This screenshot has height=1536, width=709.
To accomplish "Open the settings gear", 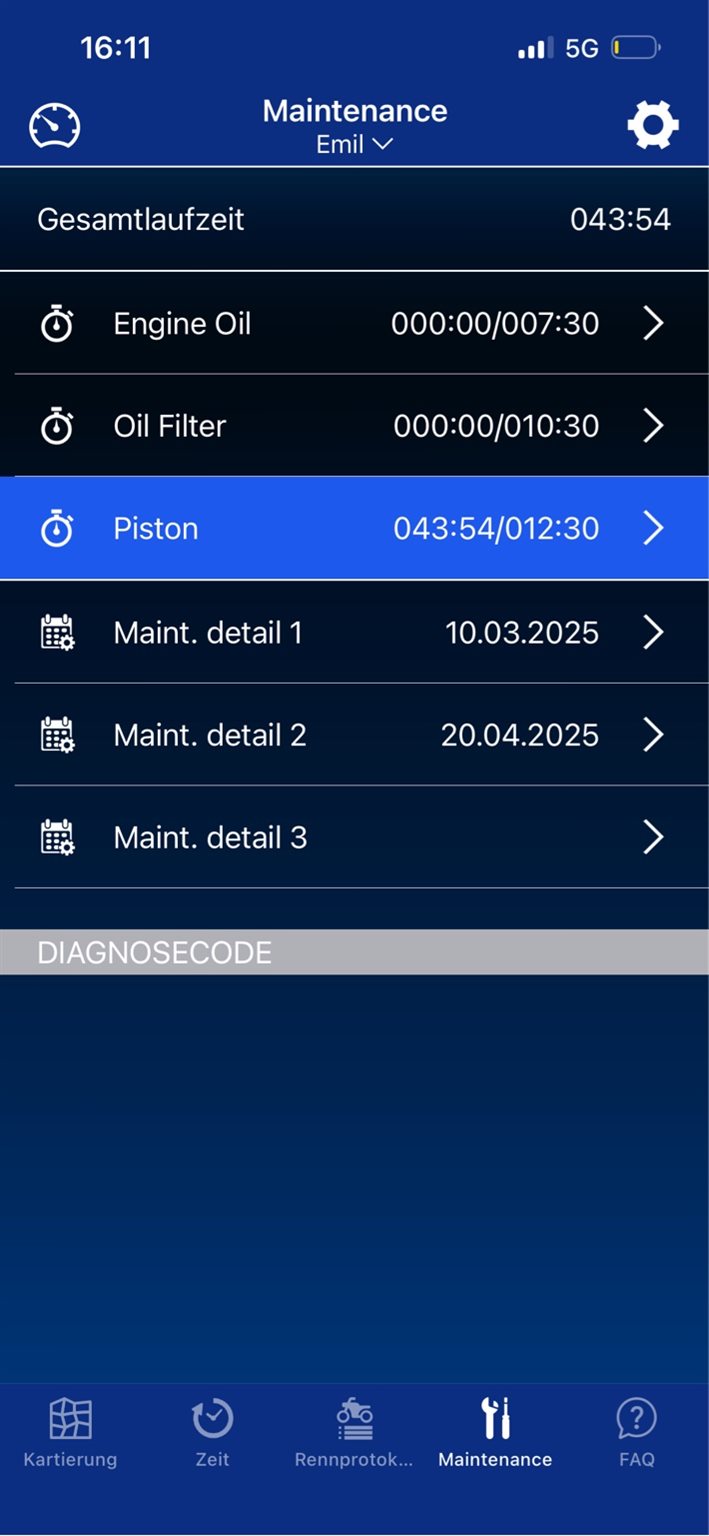I will tap(652, 126).
